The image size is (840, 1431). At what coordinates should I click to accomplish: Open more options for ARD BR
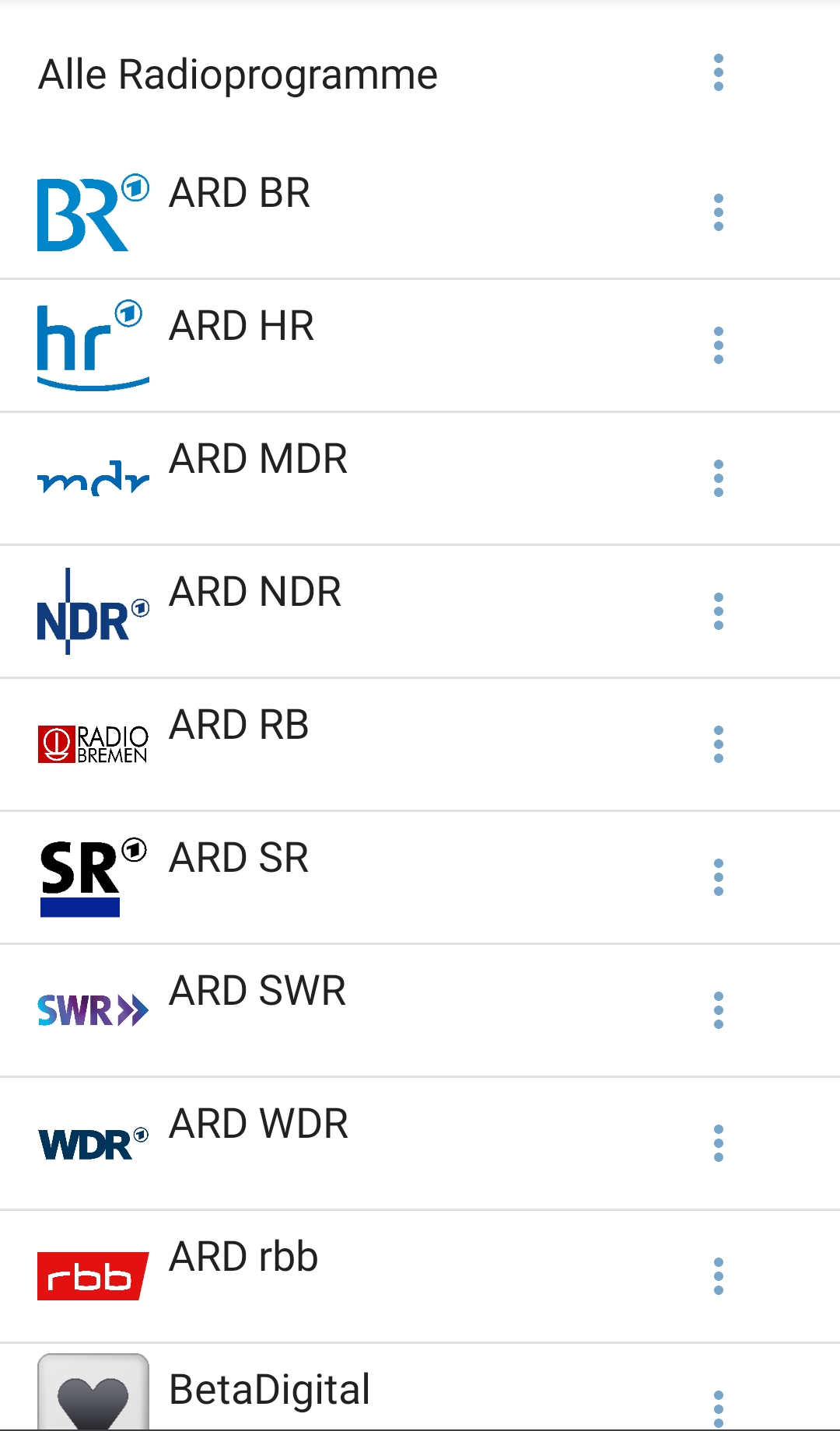point(719,212)
